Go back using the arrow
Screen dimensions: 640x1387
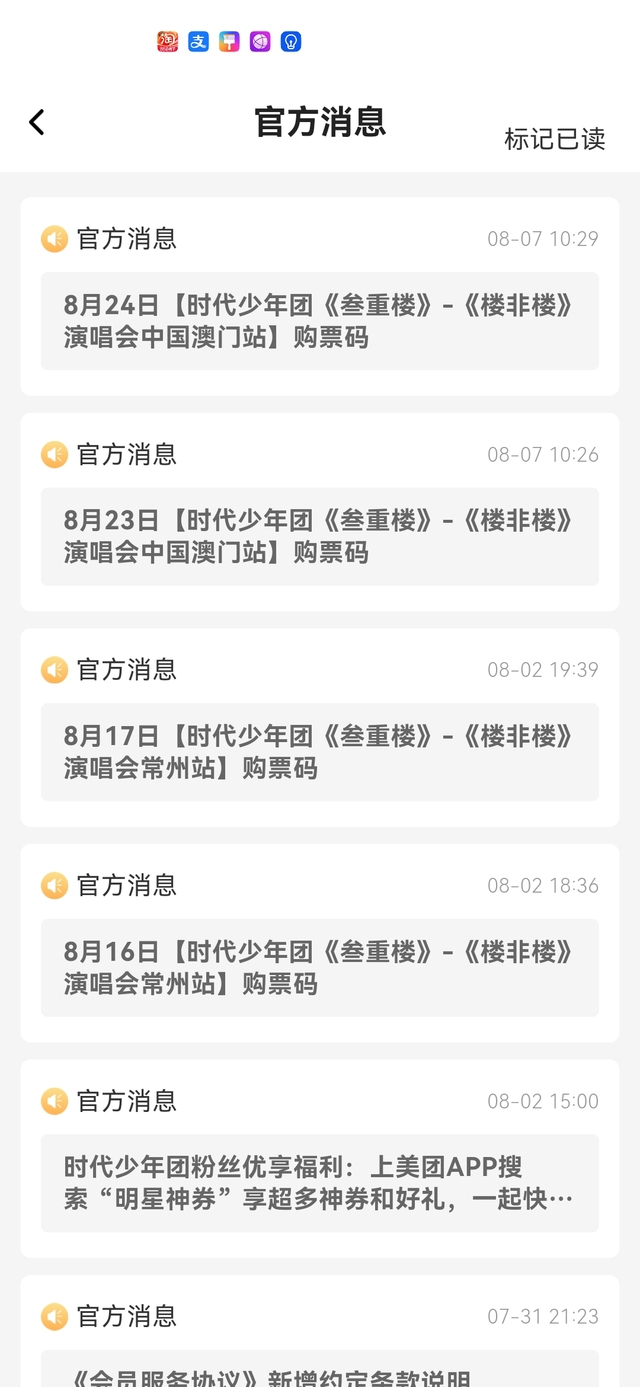pyautogui.click(x=37, y=122)
